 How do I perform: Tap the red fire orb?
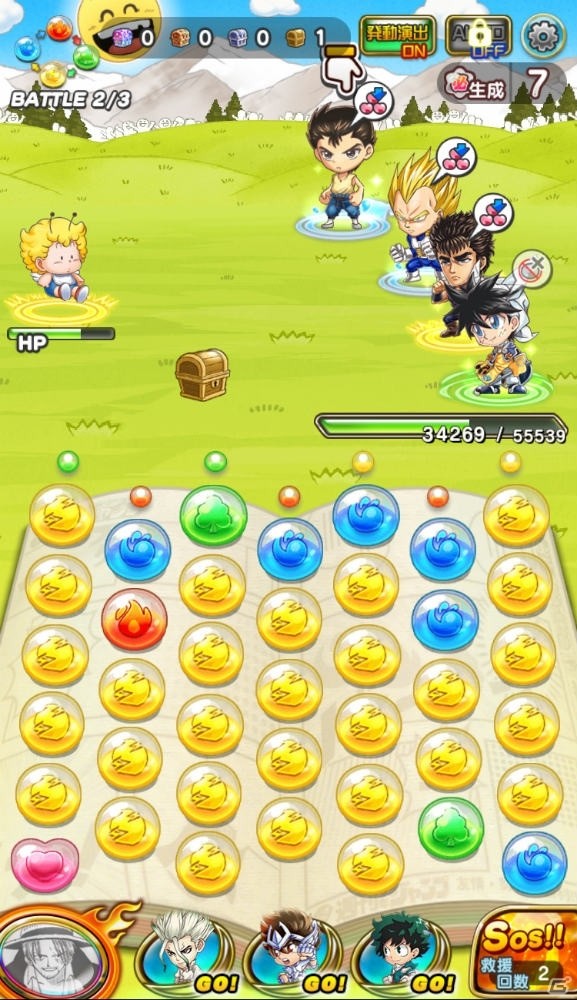[x=135, y=620]
